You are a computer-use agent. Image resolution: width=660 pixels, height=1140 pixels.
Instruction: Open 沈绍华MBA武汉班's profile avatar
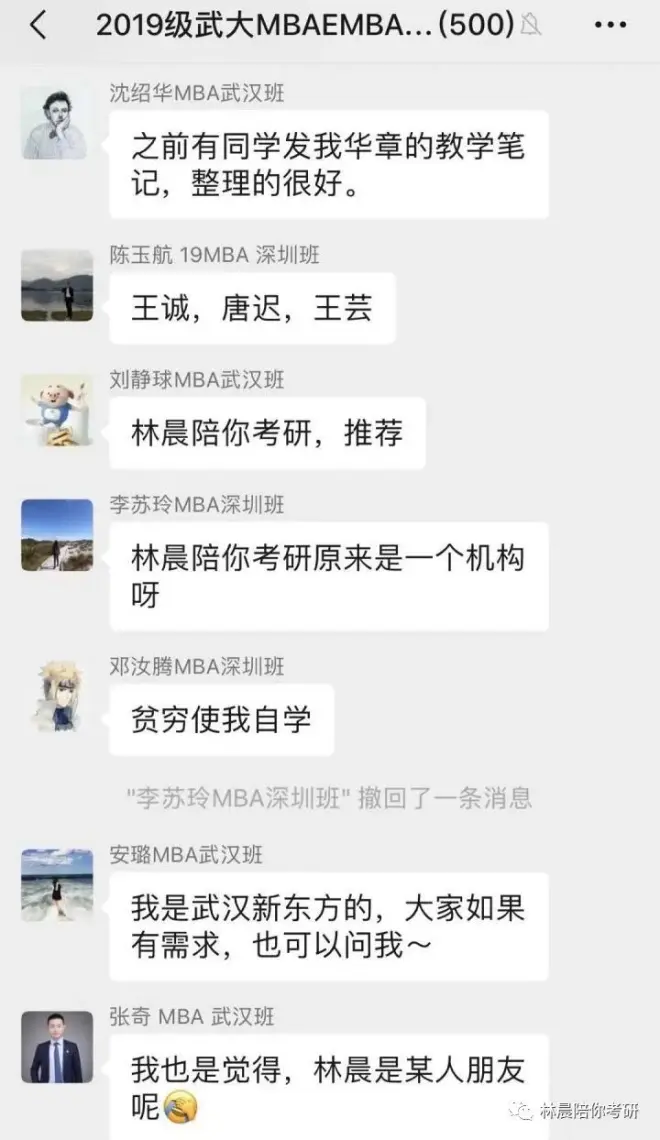tap(57, 123)
